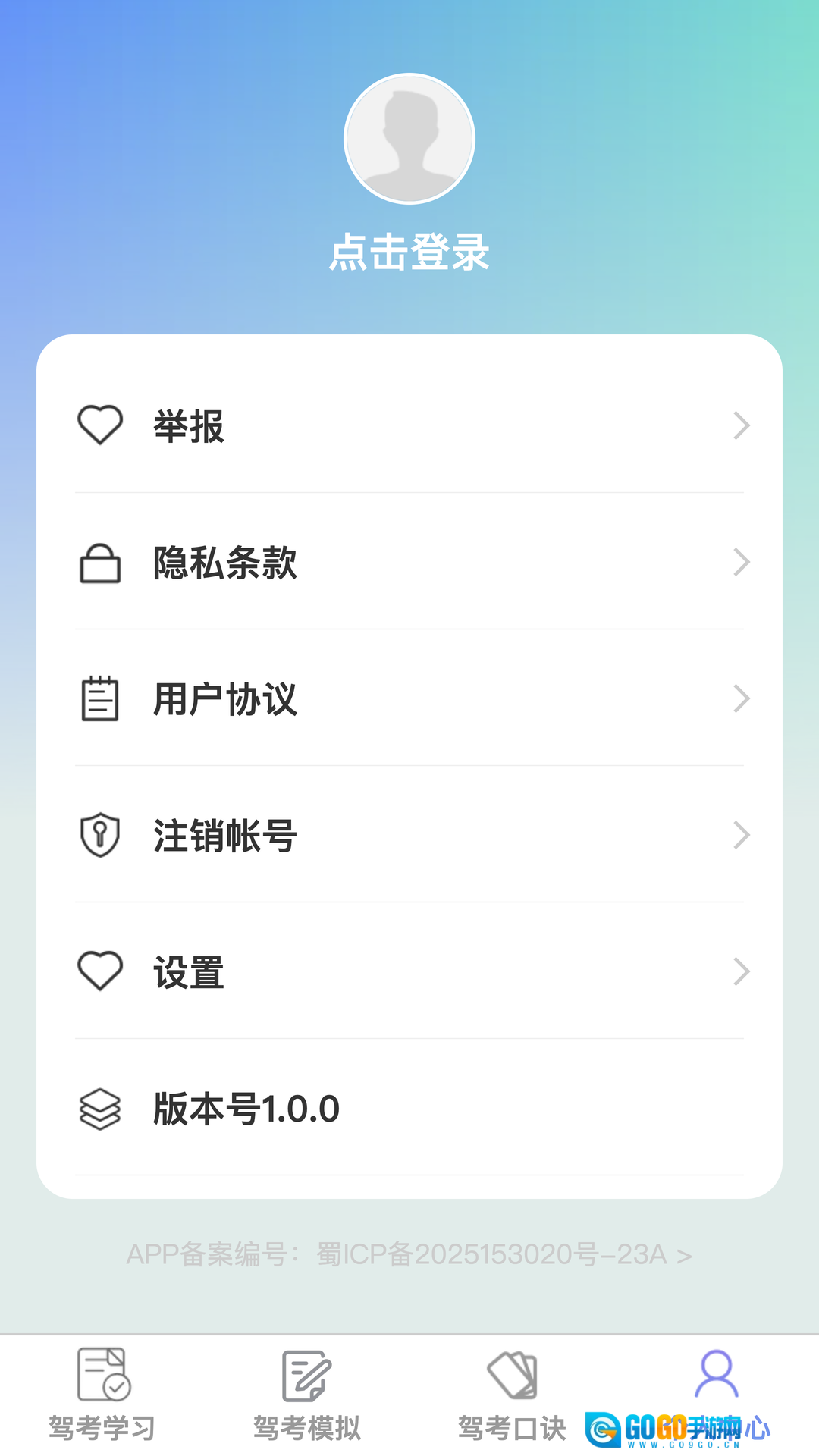819x1456 pixels.
Task: Tap 点击登录 to sign in
Action: [409, 252]
